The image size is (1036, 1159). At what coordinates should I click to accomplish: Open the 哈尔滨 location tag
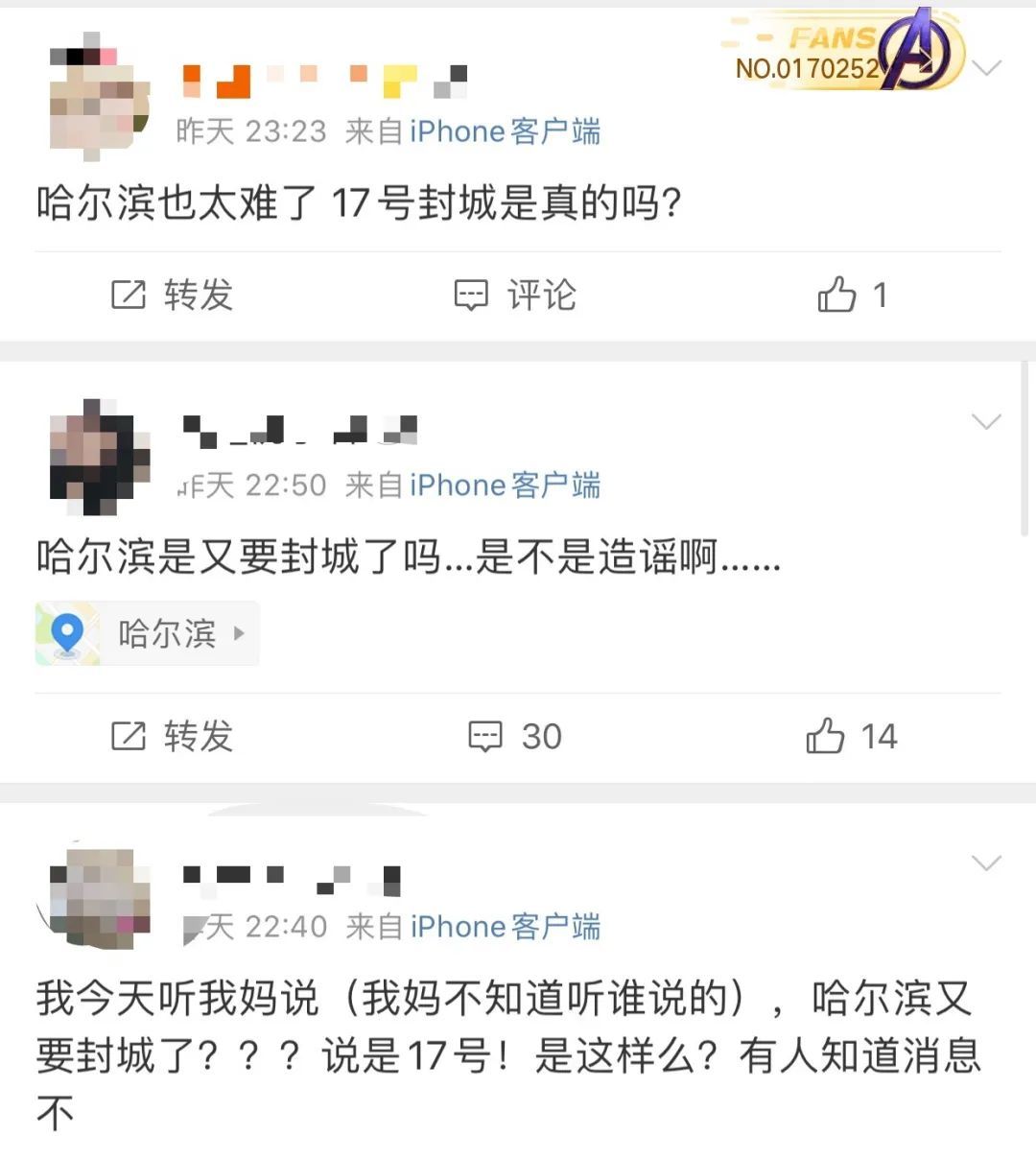(147, 633)
